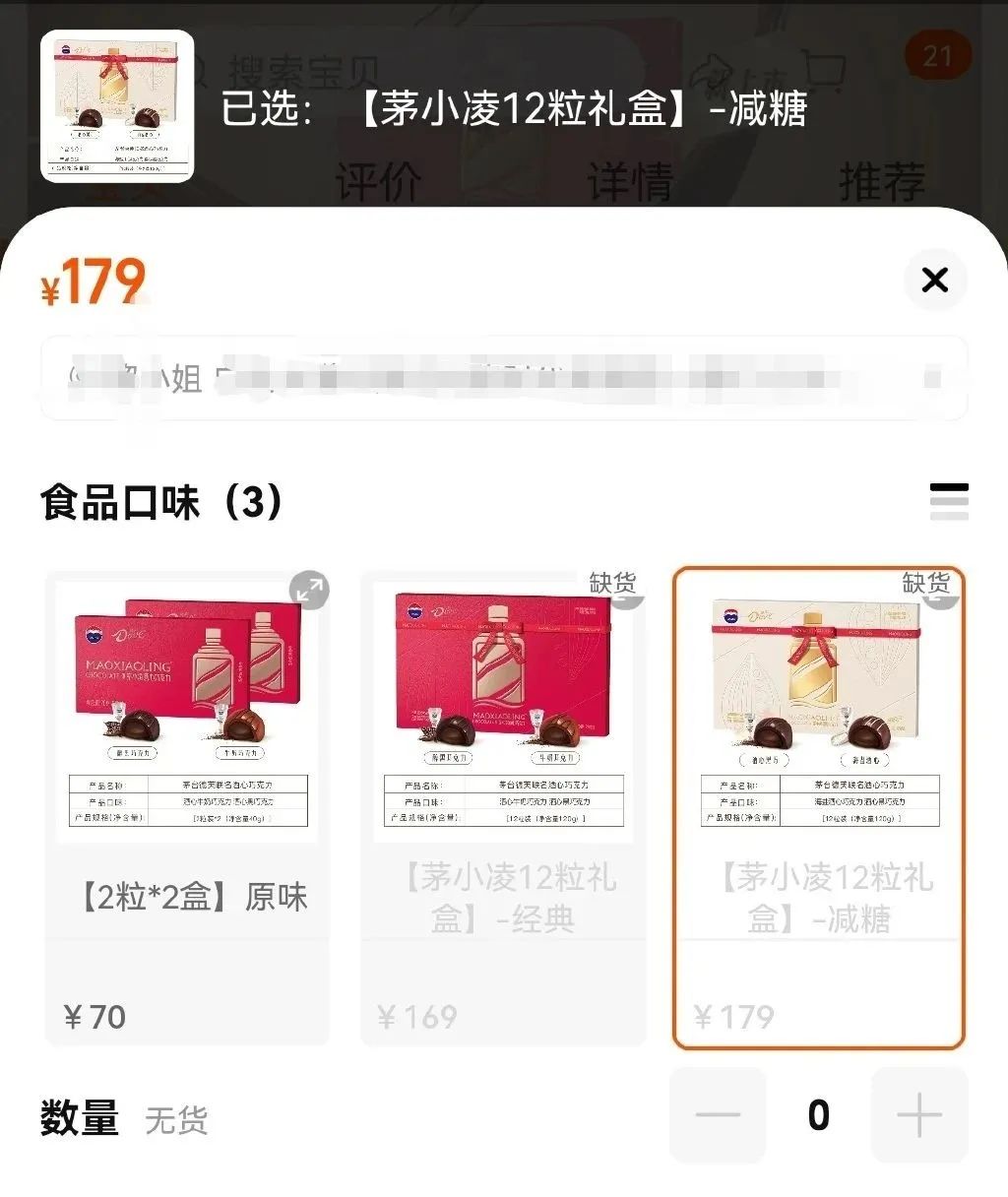Decrease quantity with the minus button
Screen dimensions: 1008x1197
coord(718,1115)
